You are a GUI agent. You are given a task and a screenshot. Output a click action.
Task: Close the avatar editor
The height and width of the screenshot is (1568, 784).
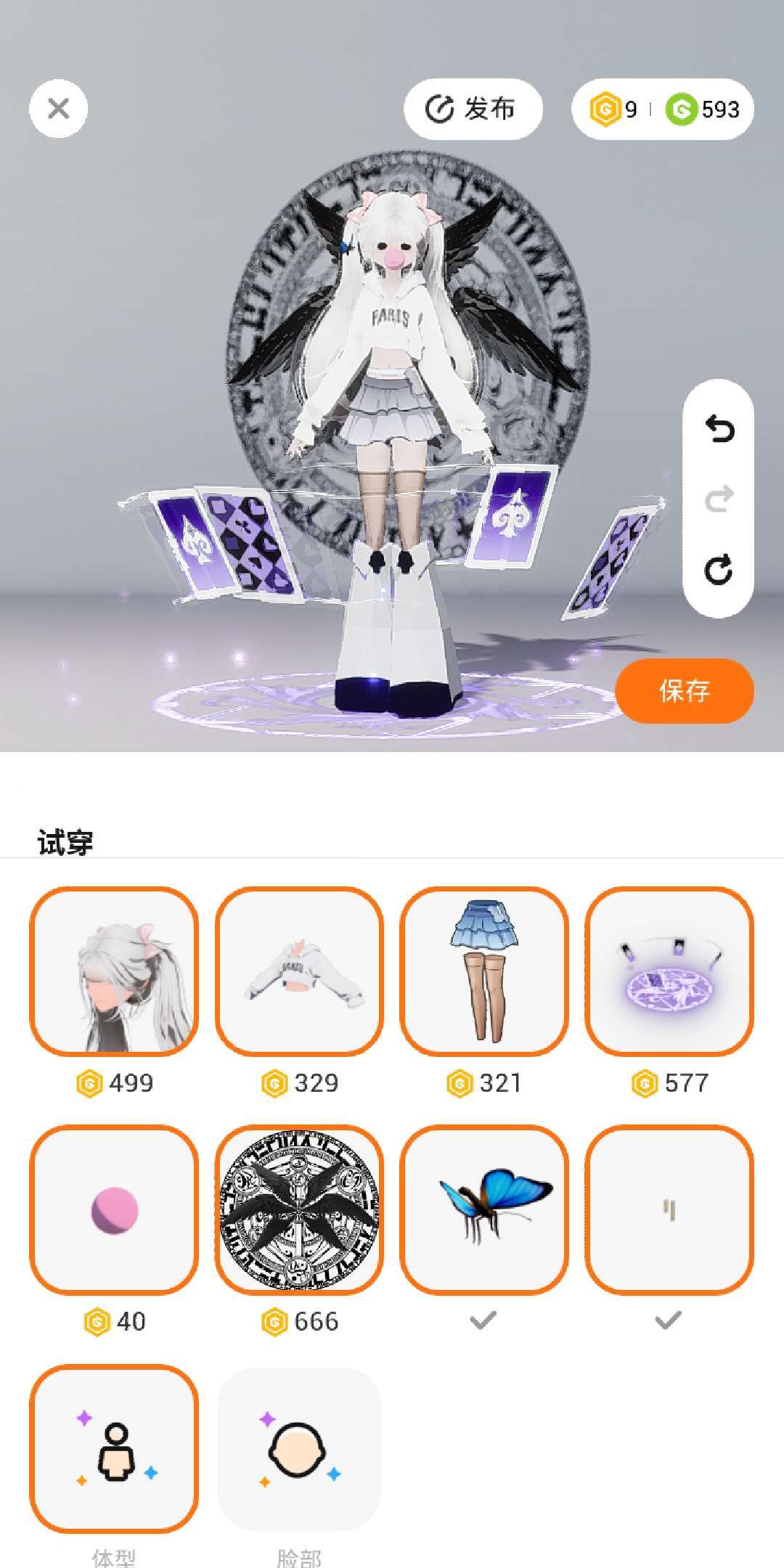58,109
